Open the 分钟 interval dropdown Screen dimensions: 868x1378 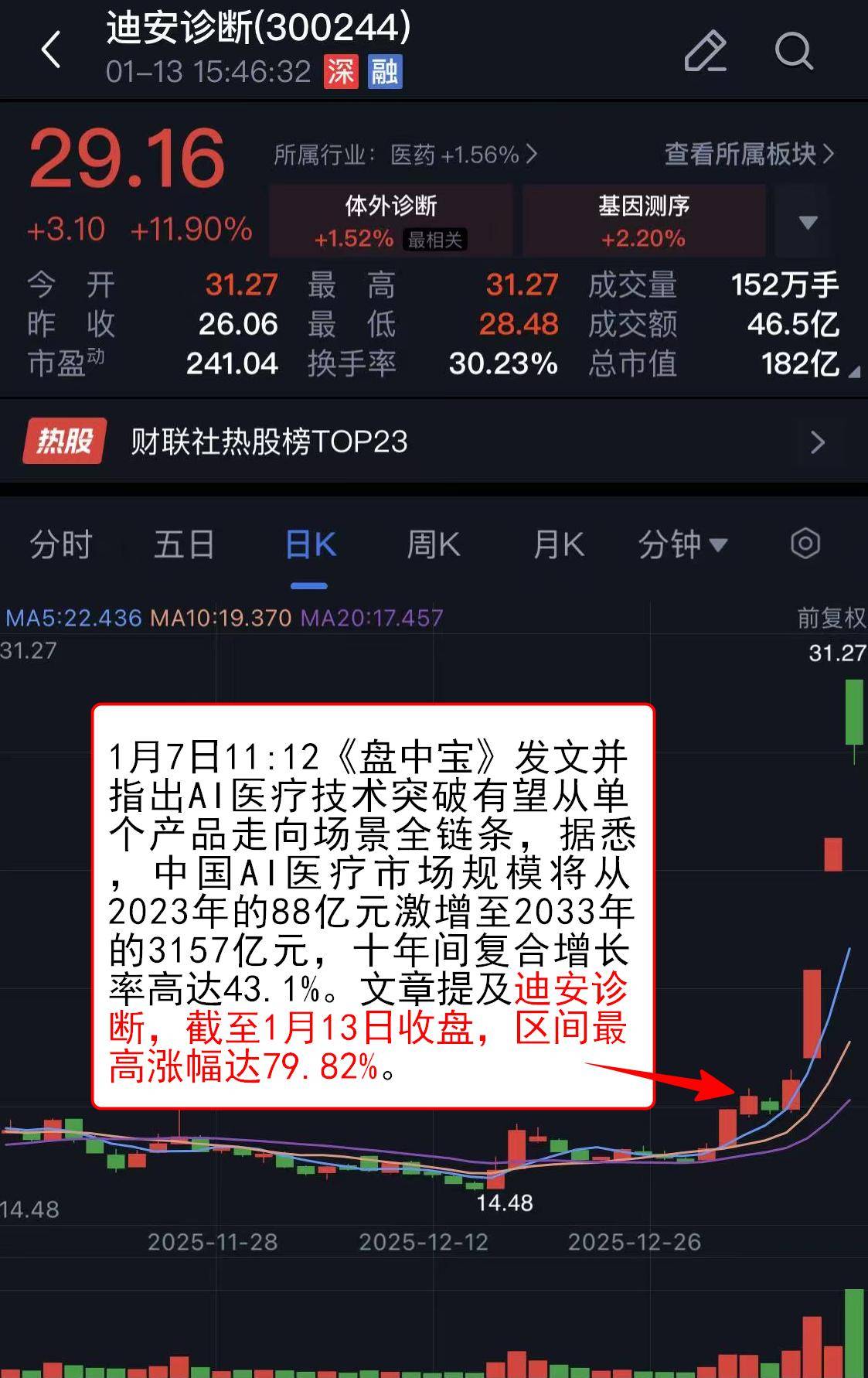pyautogui.click(x=682, y=544)
